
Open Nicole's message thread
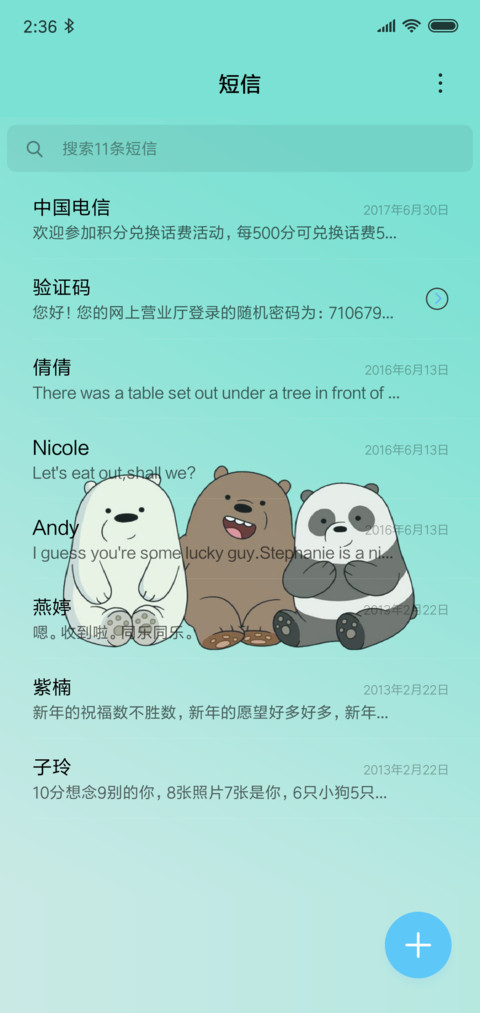[240, 459]
